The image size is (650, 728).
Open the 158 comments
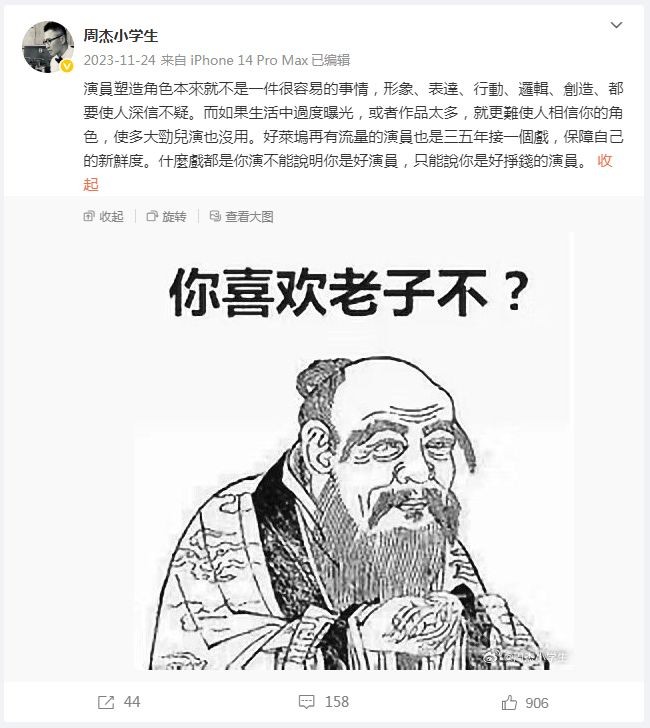[324, 702]
